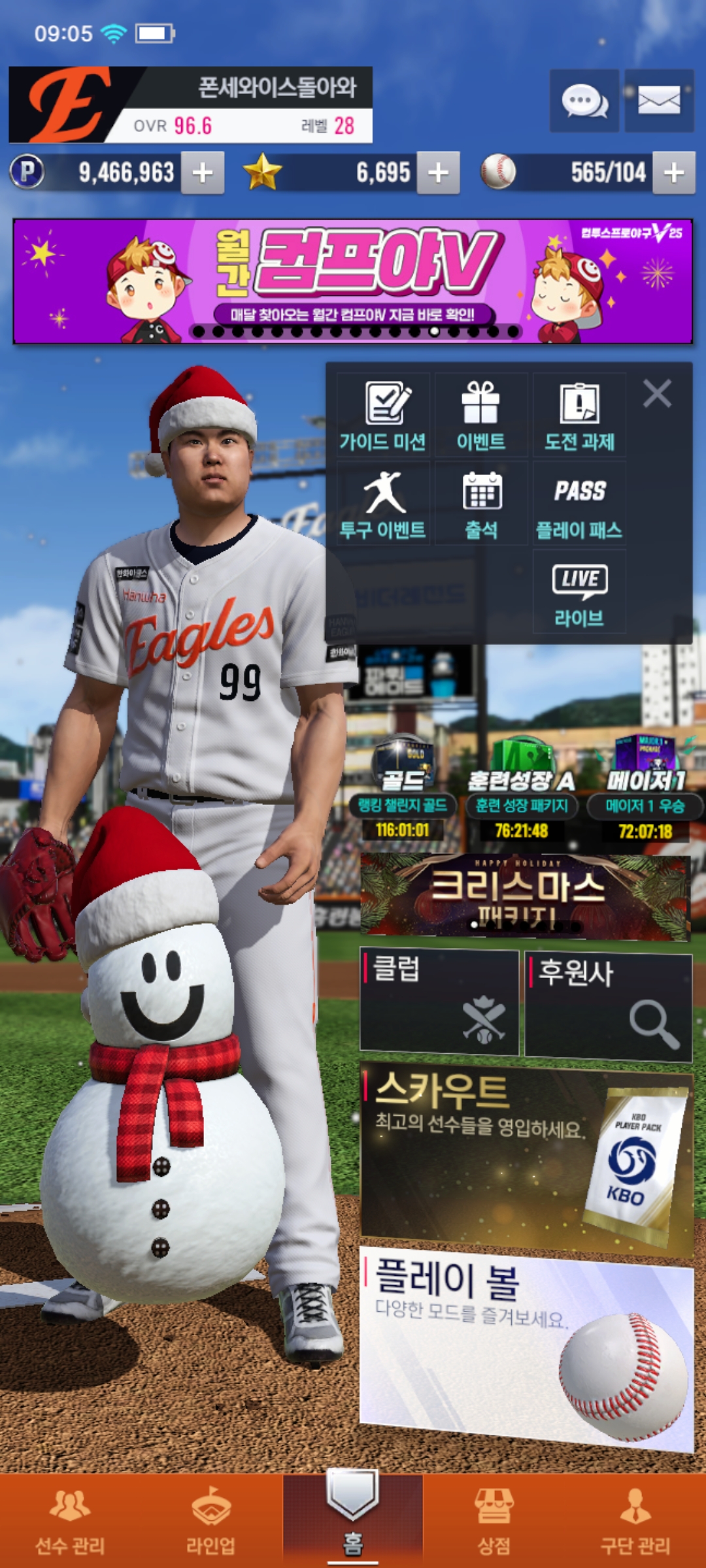Image resolution: width=706 pixels, height=1568 pixels.
Task: Open 가이드 미션 menu
Action: click(383, 416)
